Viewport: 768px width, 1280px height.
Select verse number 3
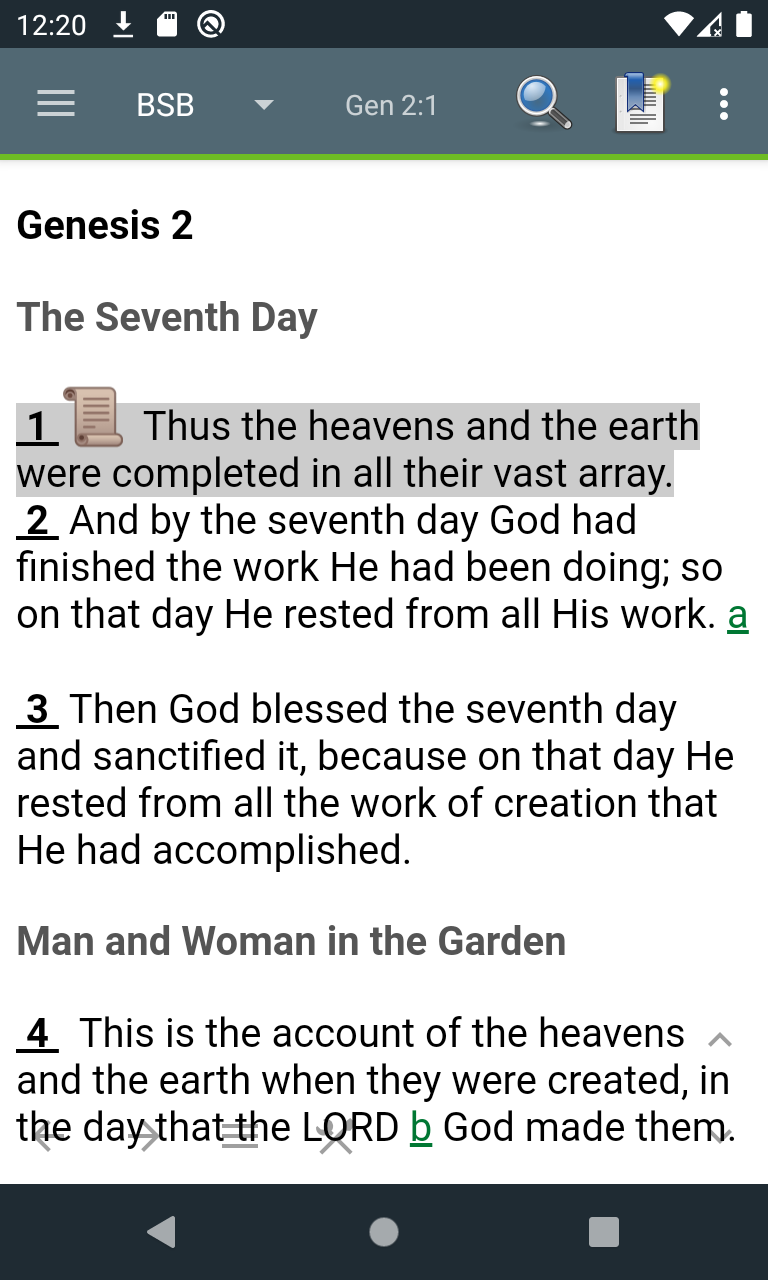pyautogui.click(x=38, y=710)
